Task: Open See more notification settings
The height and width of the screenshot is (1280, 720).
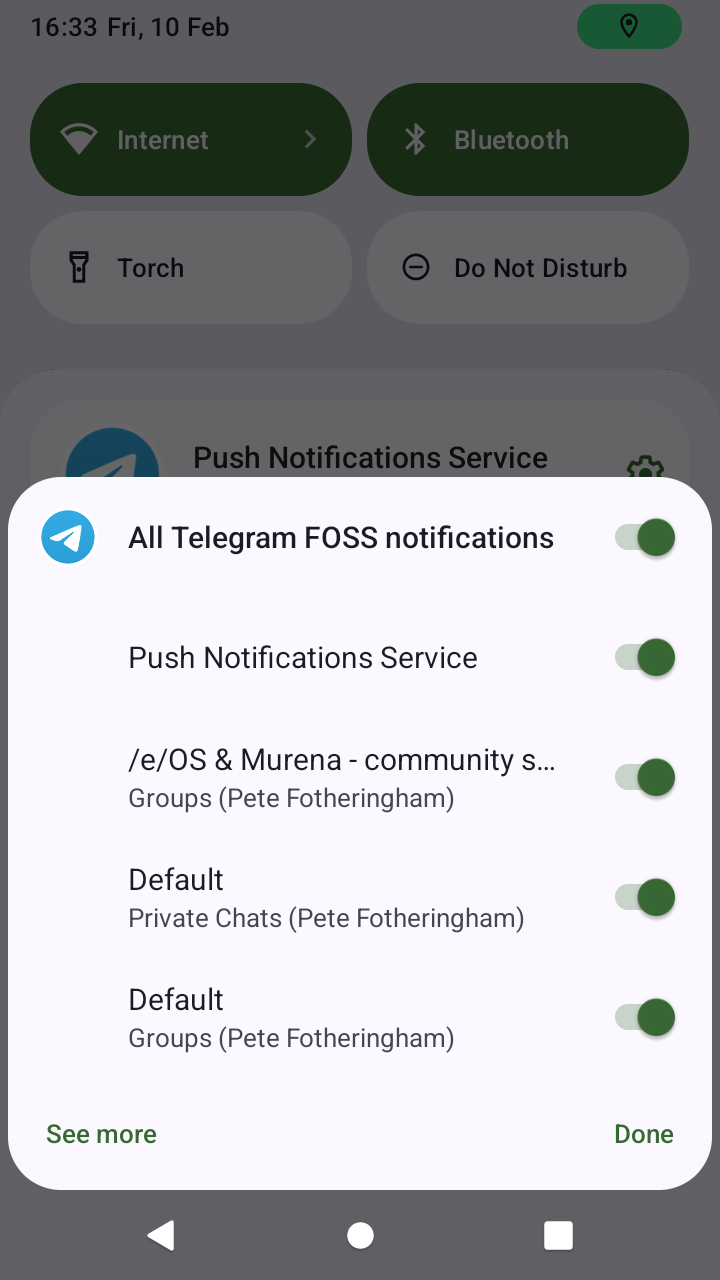Action: 101,1134
